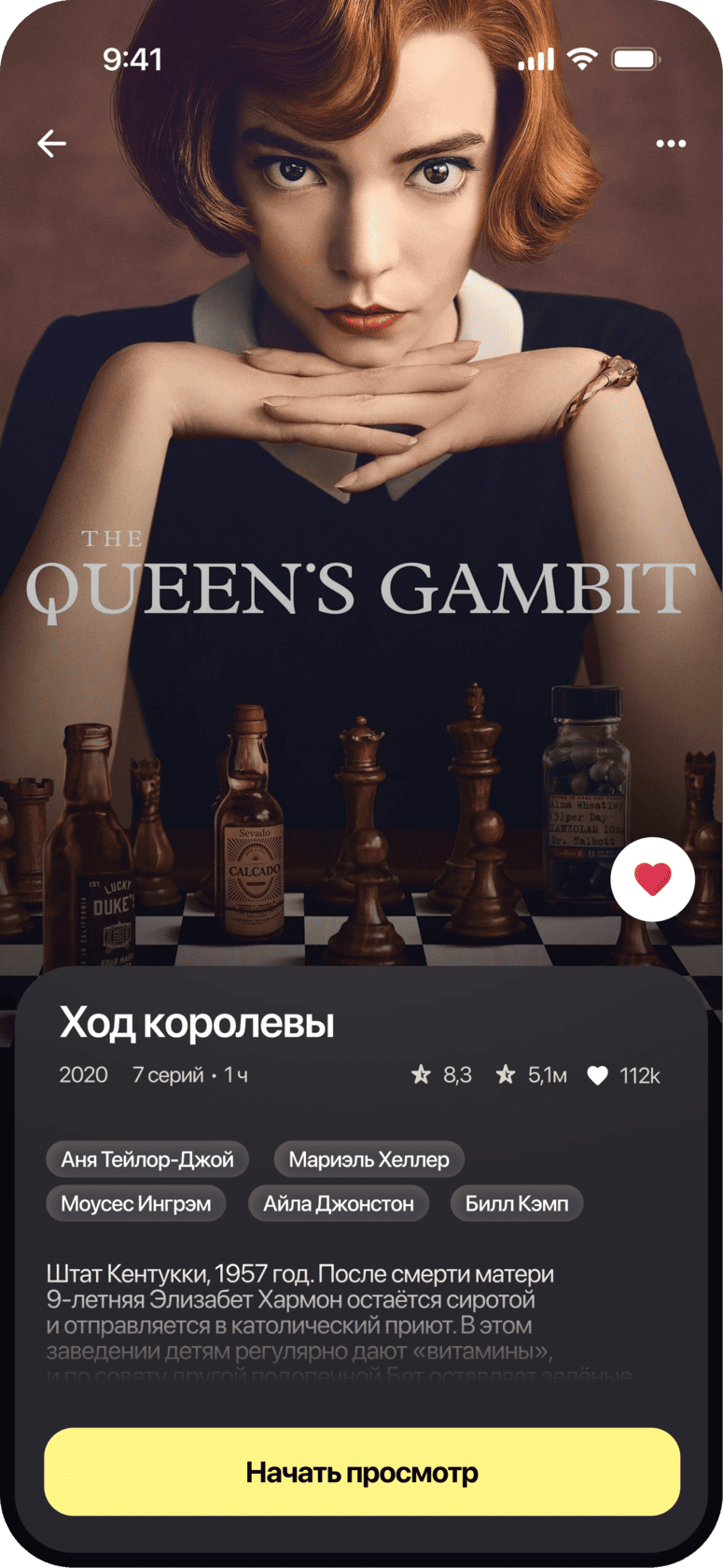Open the three-dot overflow menu
This screenshot has width=723, height=1568.
click(671, 144)
